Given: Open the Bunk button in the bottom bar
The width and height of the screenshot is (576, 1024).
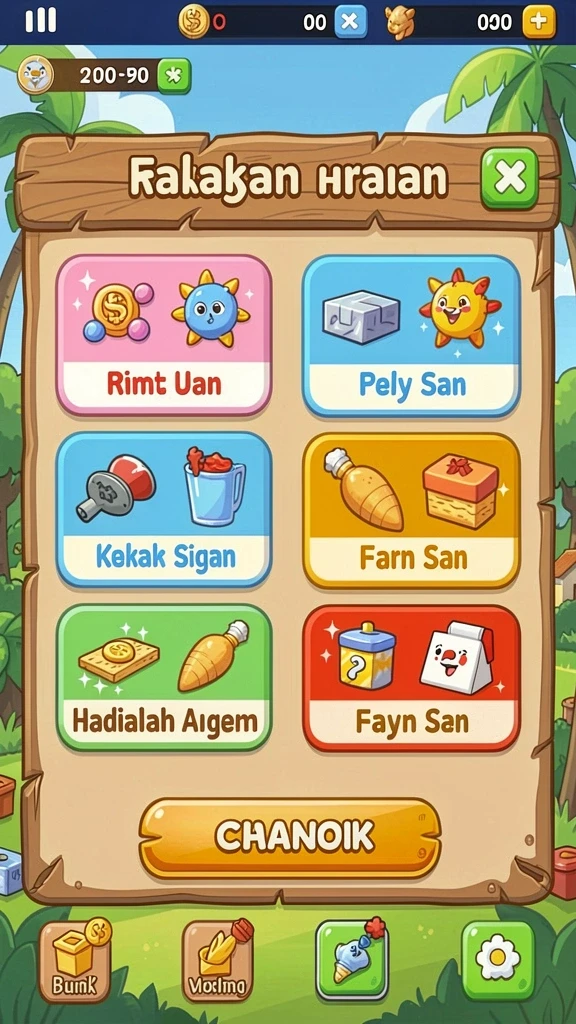Looking at the screenshot, I should click(74, 960).
